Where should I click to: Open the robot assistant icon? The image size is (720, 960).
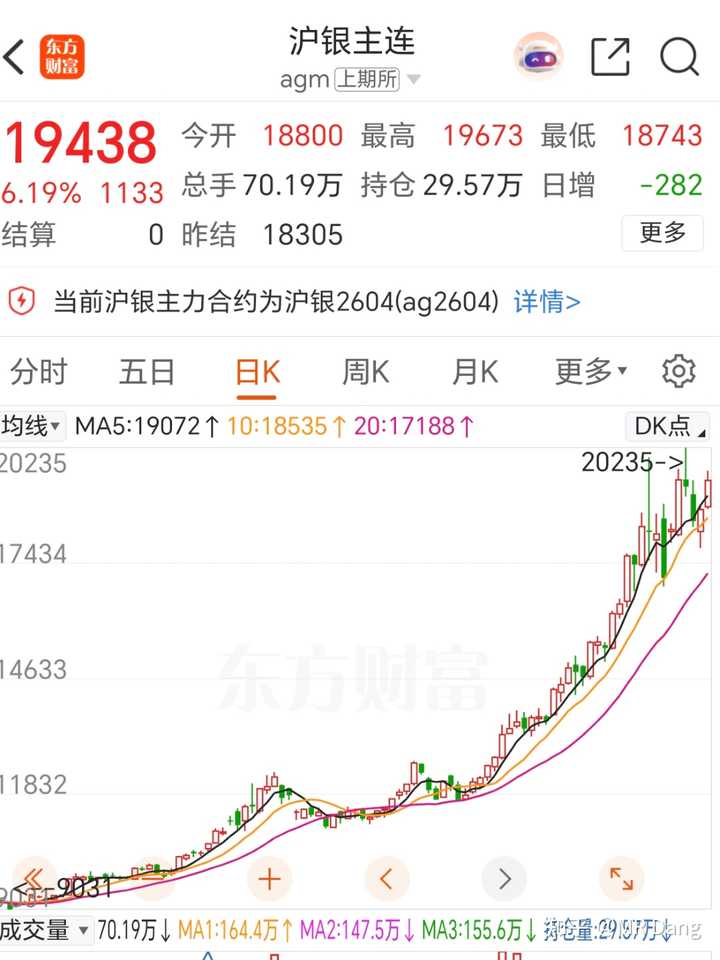(539, 57)
